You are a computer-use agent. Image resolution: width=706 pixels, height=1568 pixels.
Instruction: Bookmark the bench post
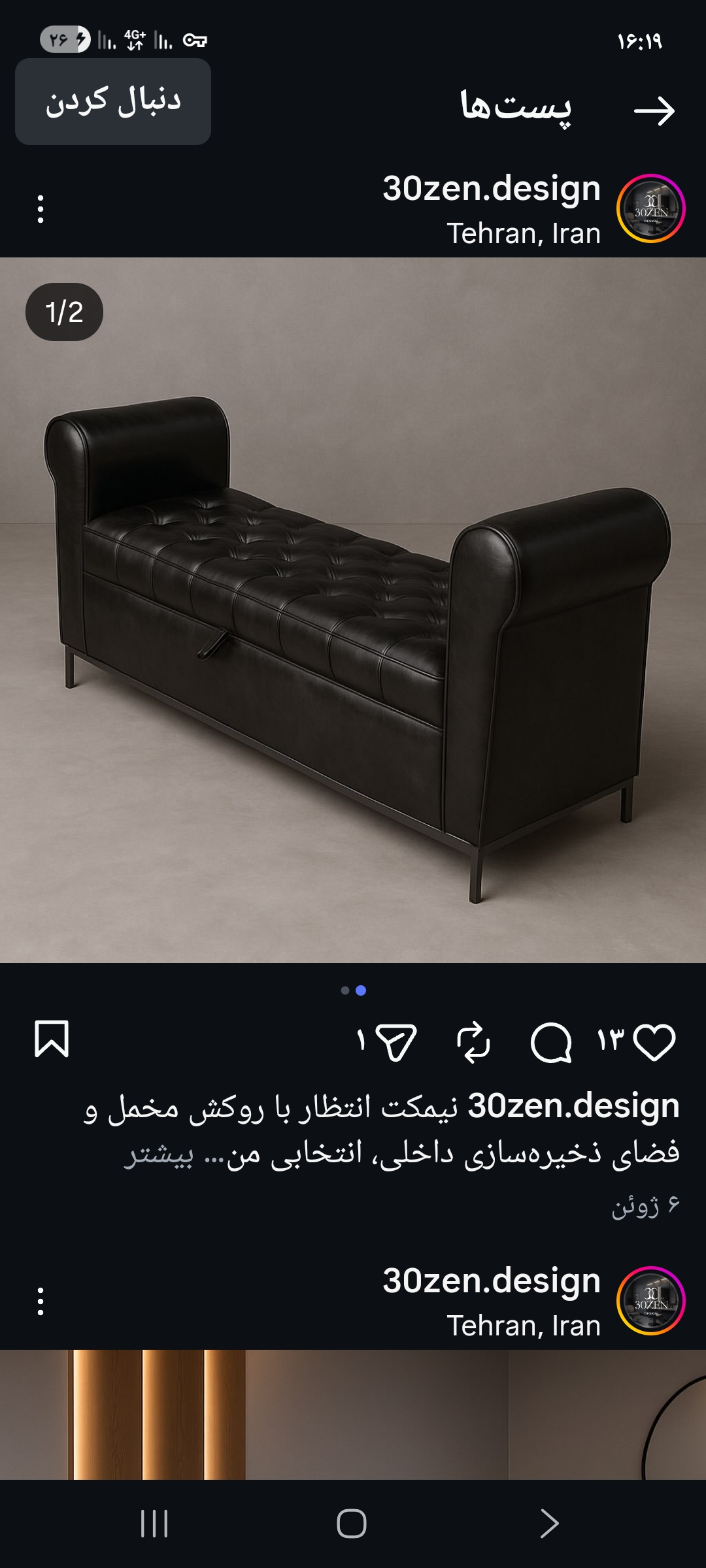pos(52,1039)
